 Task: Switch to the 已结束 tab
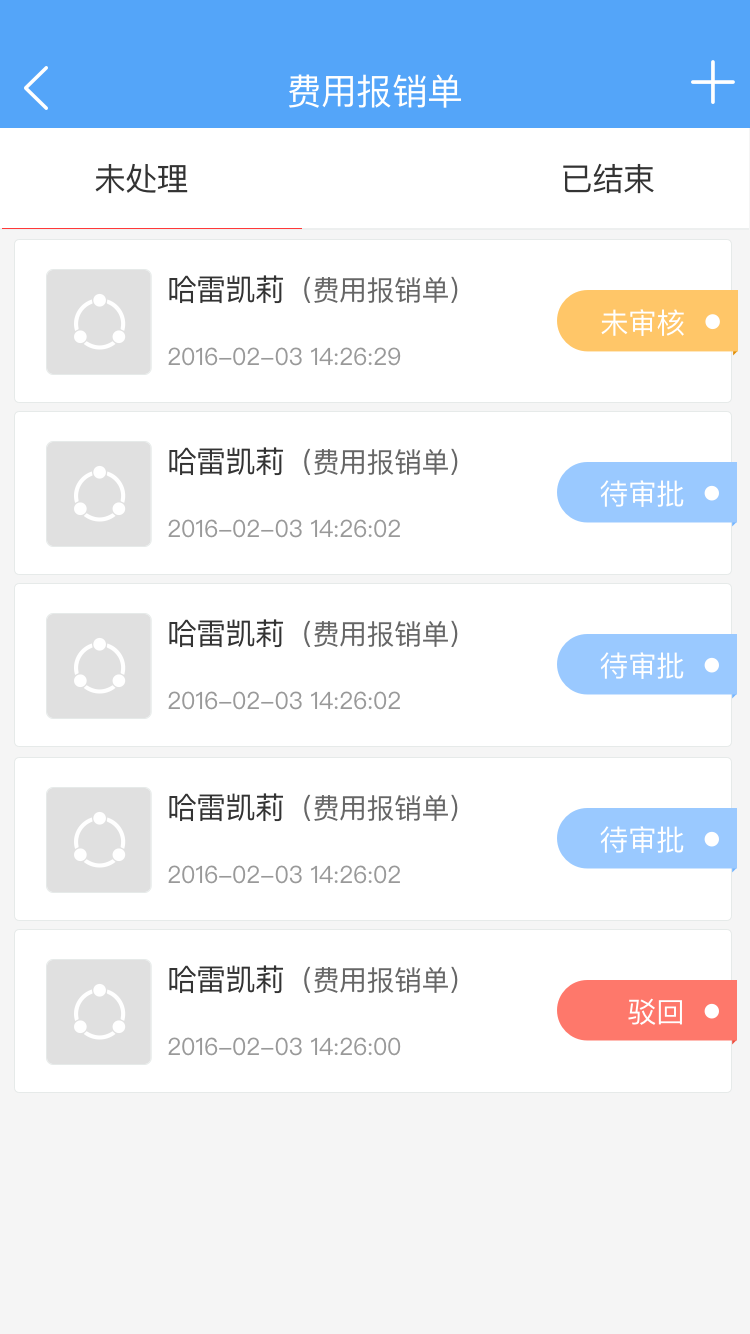608,179
